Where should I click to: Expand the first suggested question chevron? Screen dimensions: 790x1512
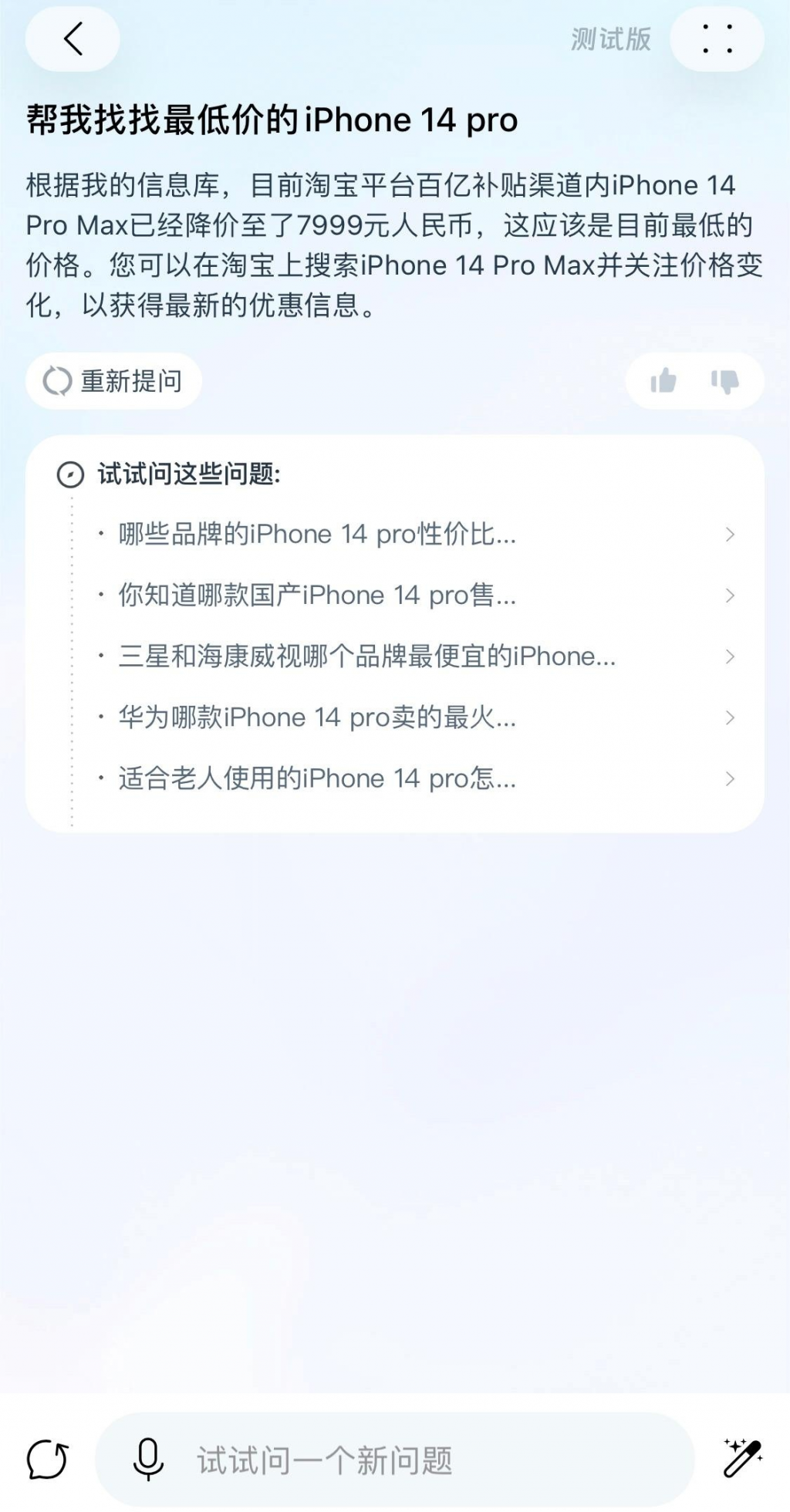tap(729, 534)
